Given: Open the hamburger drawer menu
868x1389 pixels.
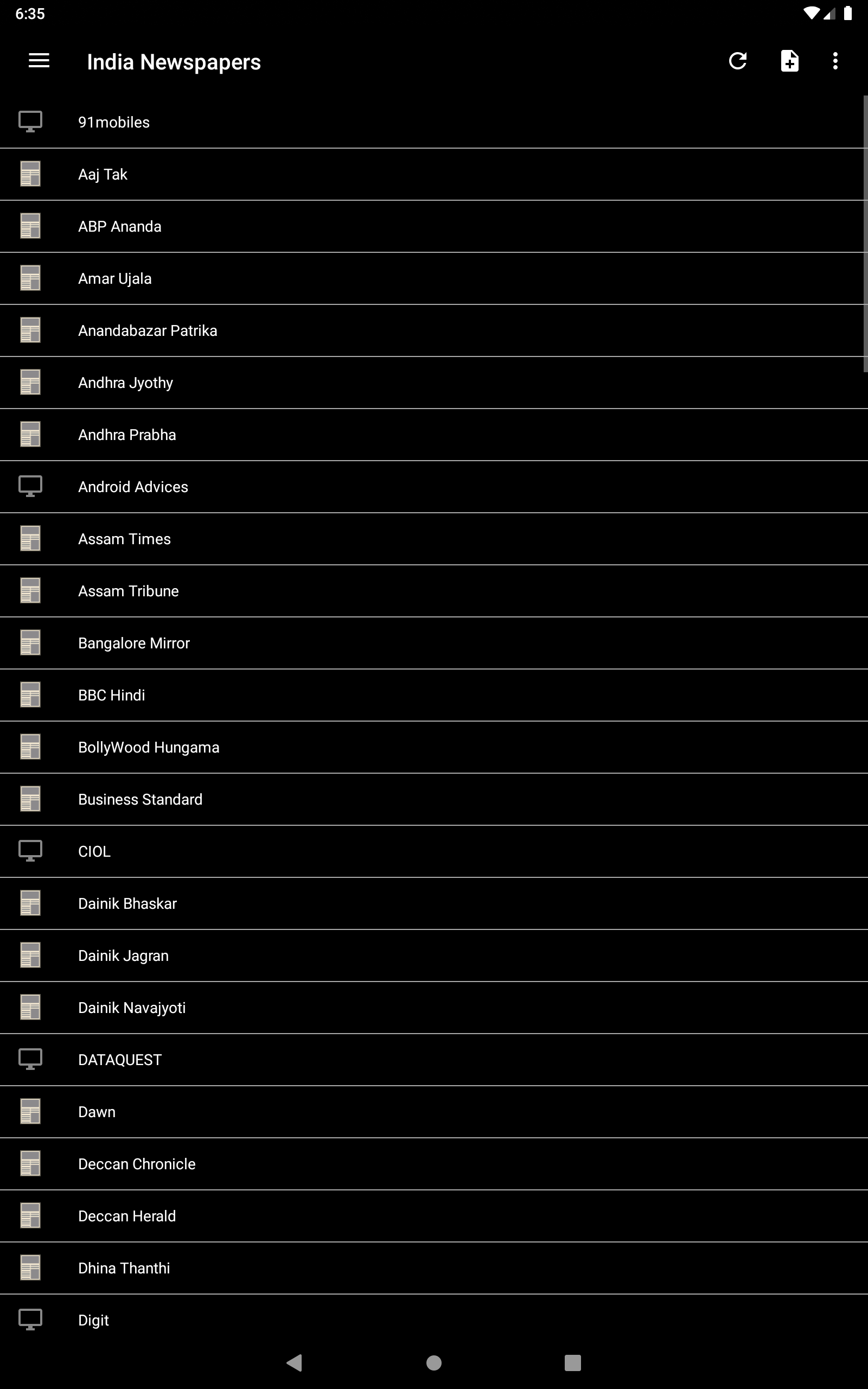Looking at the screenshot, I should click(x=39, y=61).
